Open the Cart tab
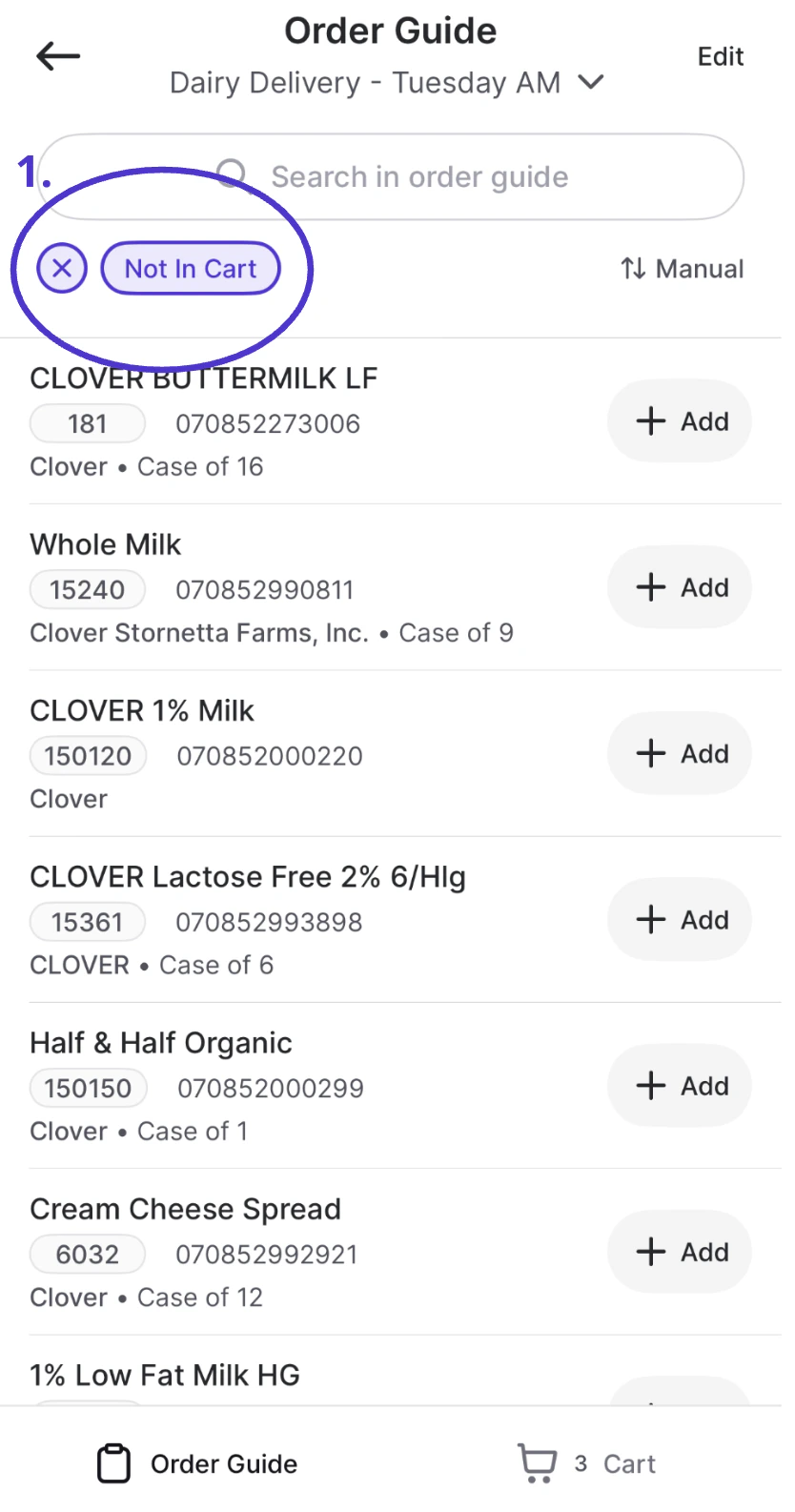The height and width of the screenshot is (1512, 795). point(587,1463)
